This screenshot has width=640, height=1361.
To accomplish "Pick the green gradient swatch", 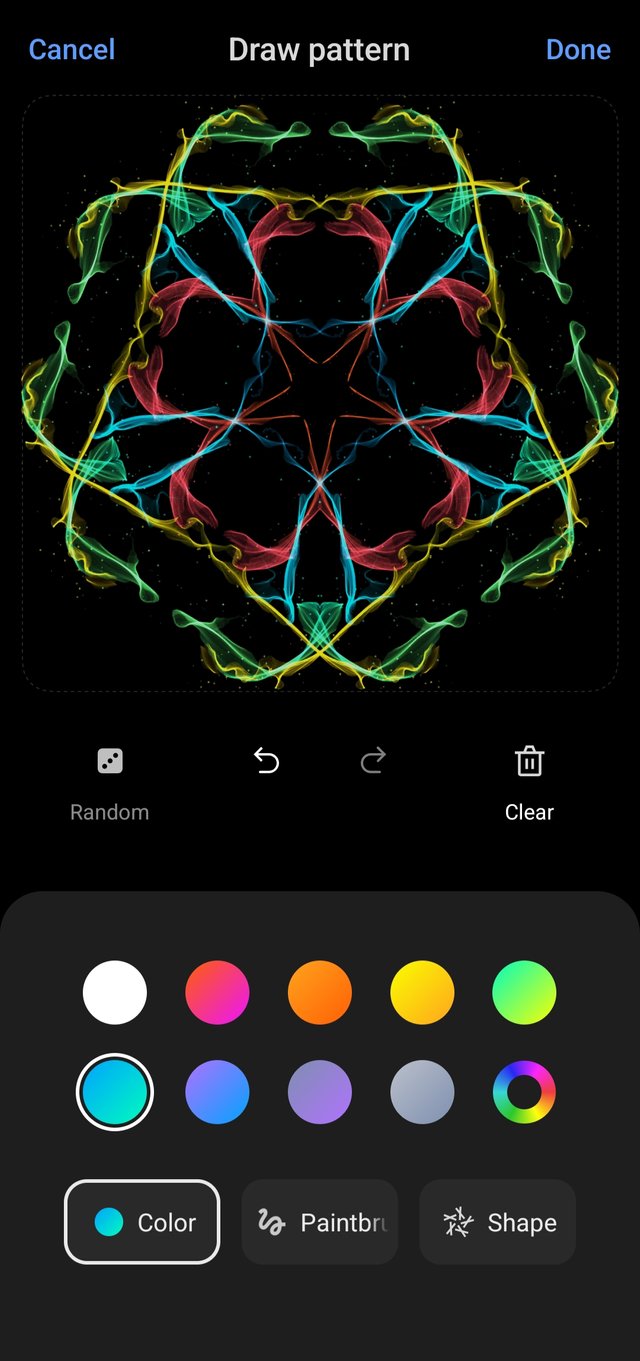I will tap(524, 992).
